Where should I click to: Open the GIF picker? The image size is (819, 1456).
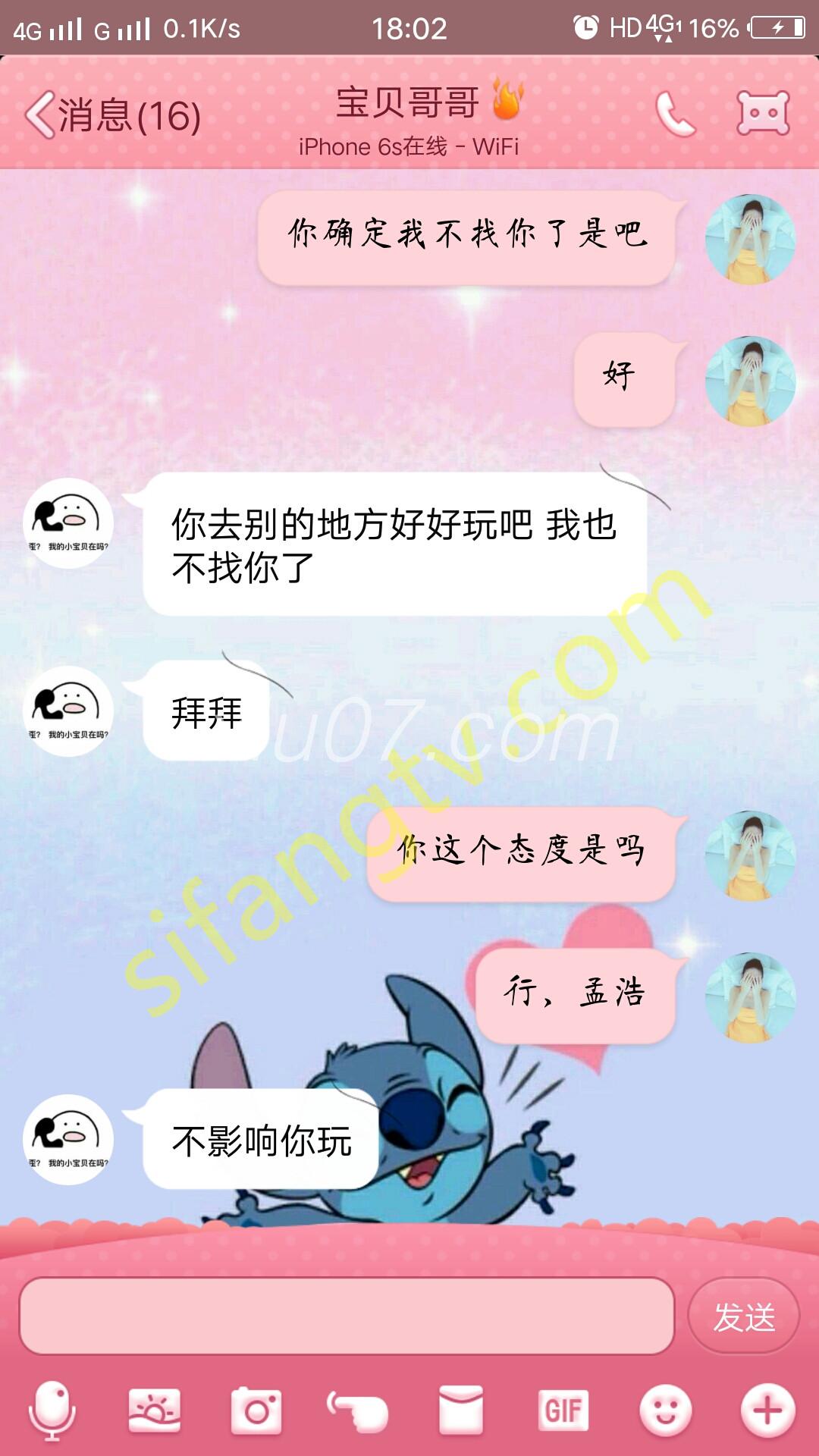[x=563, y=1410]
